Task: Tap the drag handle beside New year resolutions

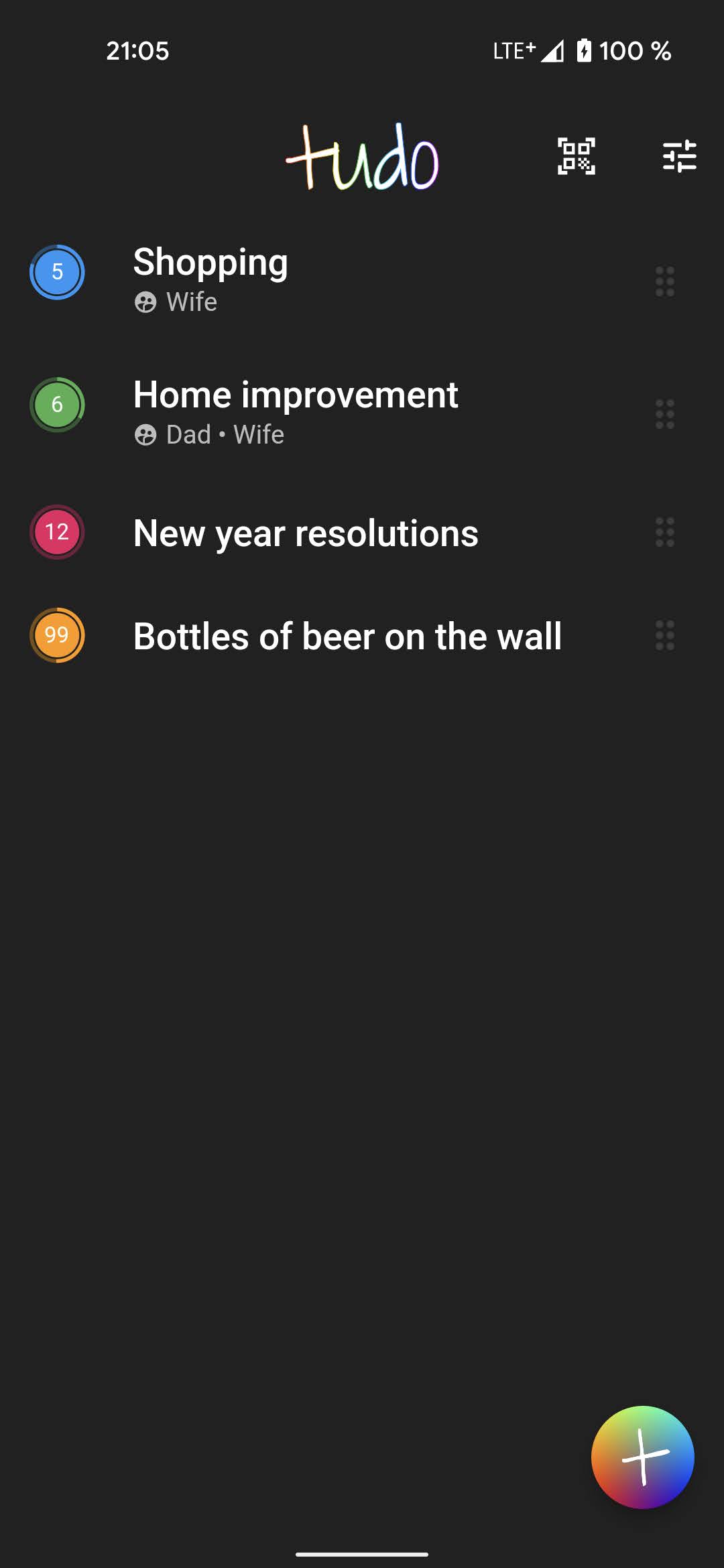Action: coord(664,533)
